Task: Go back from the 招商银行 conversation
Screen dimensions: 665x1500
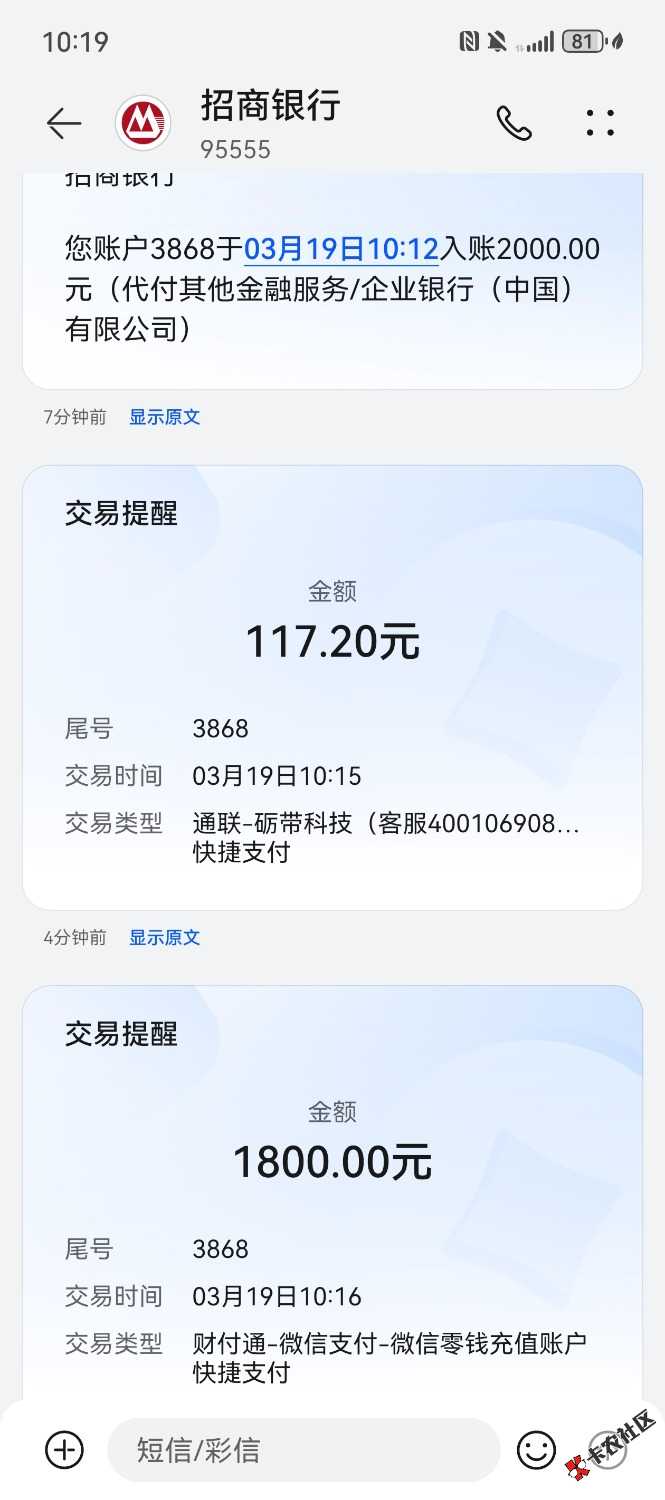Action: tap(64, 123)
